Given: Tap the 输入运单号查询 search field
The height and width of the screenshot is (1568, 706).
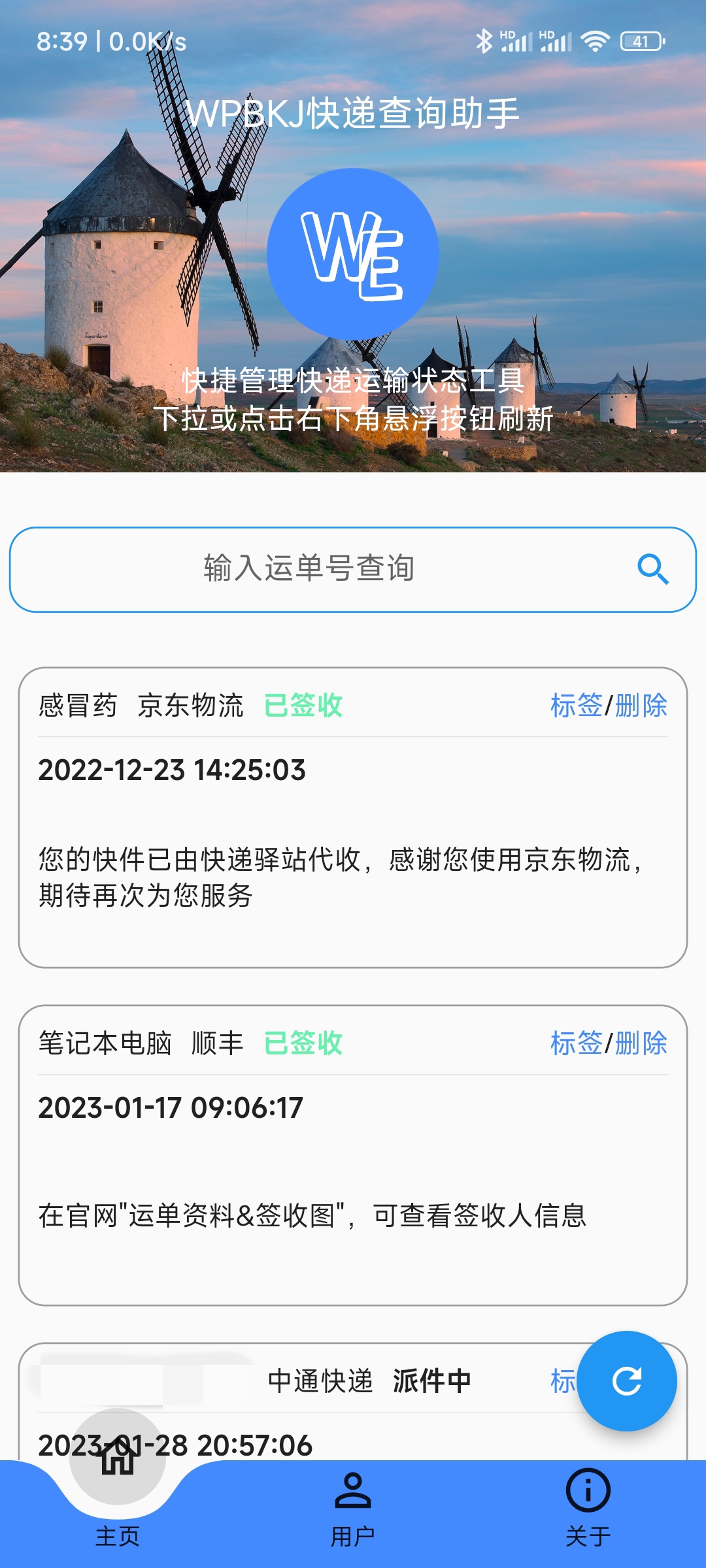Looking at the screenshot, I should point(353,569).
